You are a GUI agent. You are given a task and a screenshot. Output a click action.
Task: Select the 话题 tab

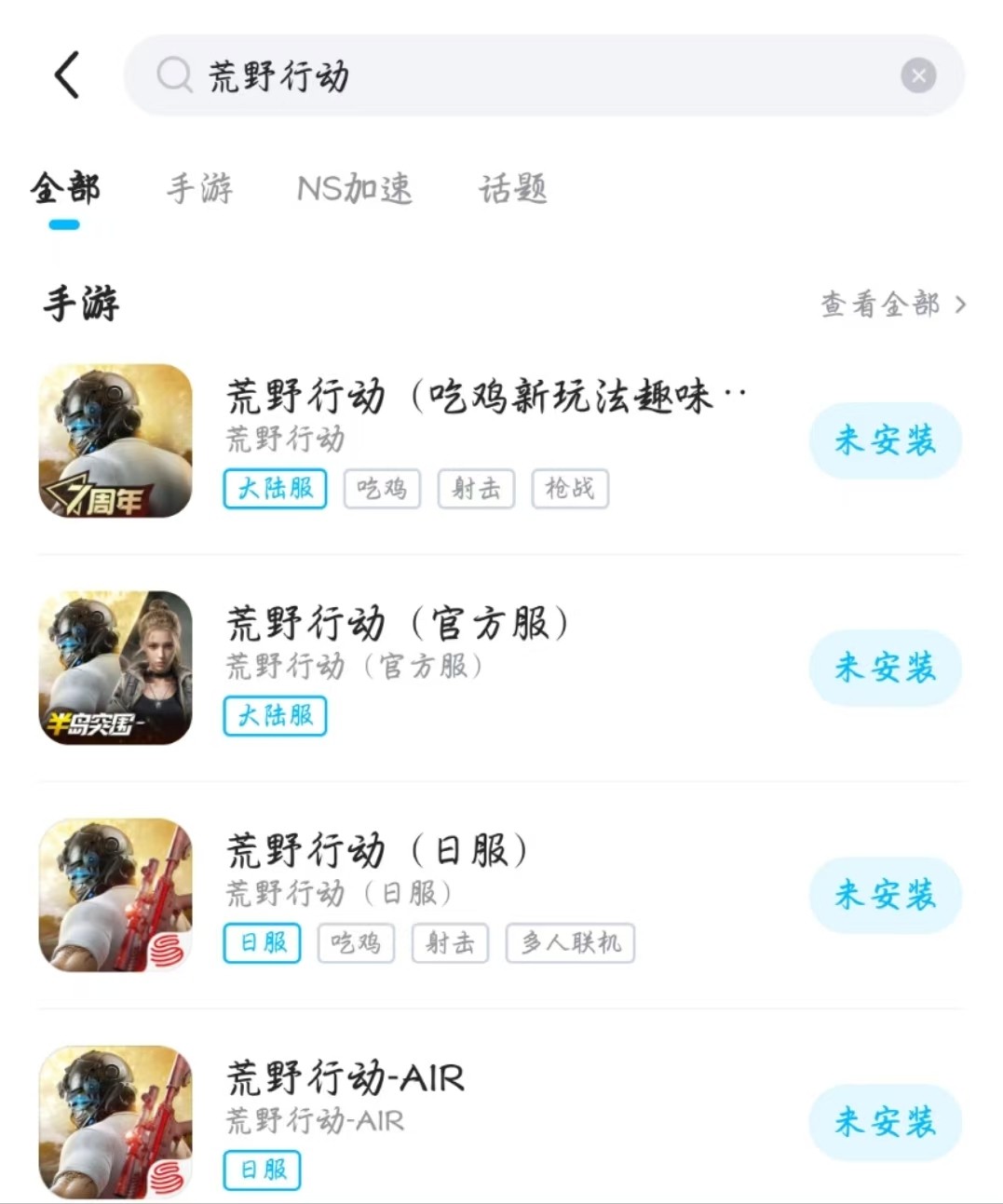pyautogui.click(x=512, y=189)
